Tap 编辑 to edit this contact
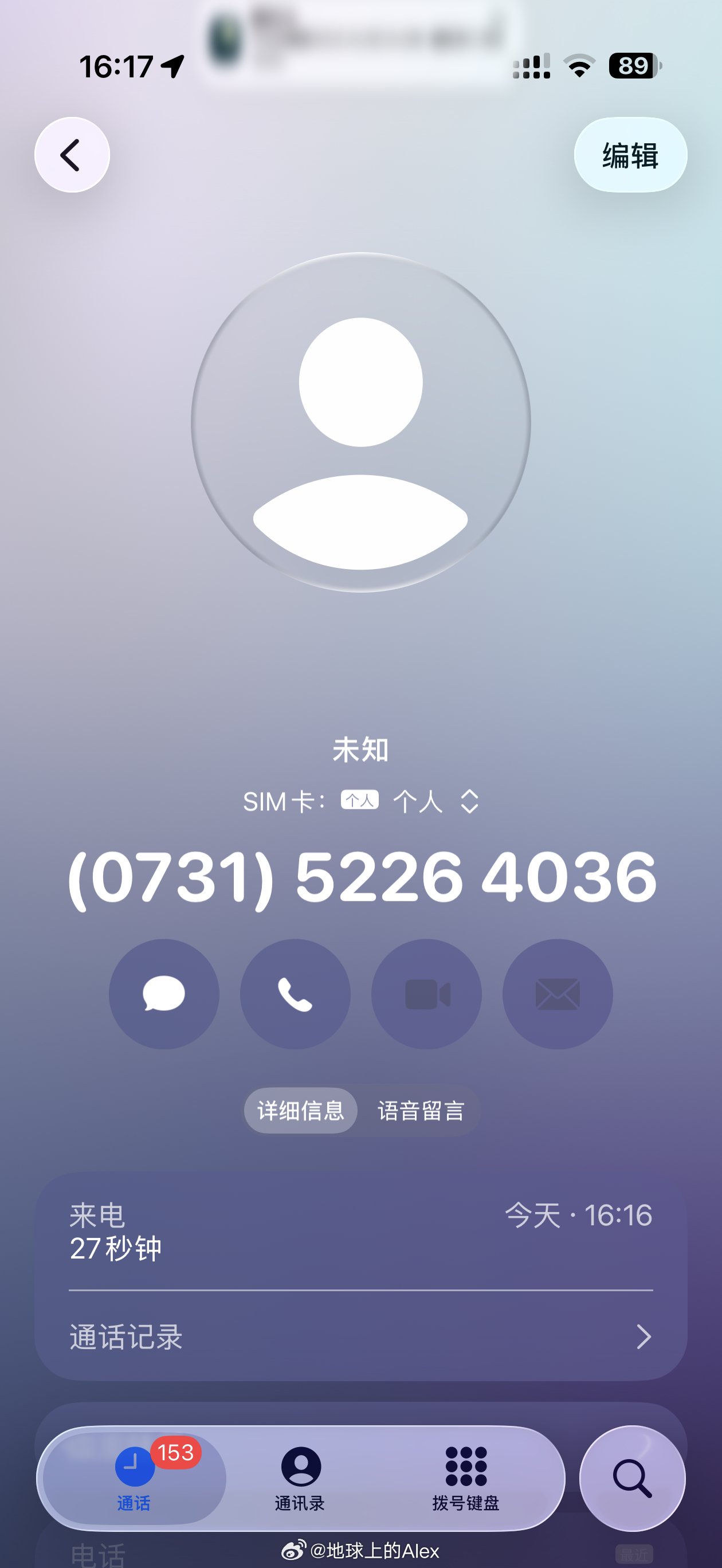This screenshot has width=722, height=1568. point(630,156)
